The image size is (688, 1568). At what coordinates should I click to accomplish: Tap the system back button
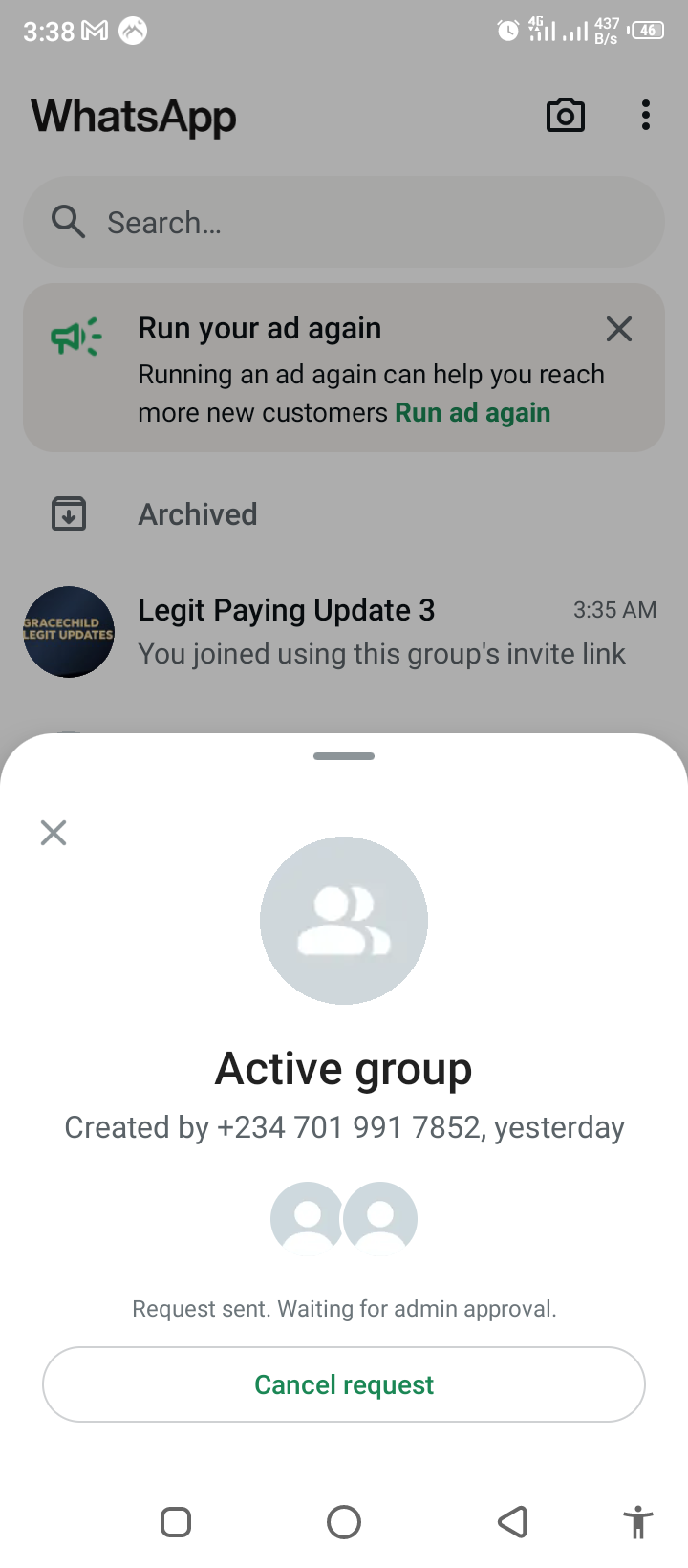click(513, 1522)
